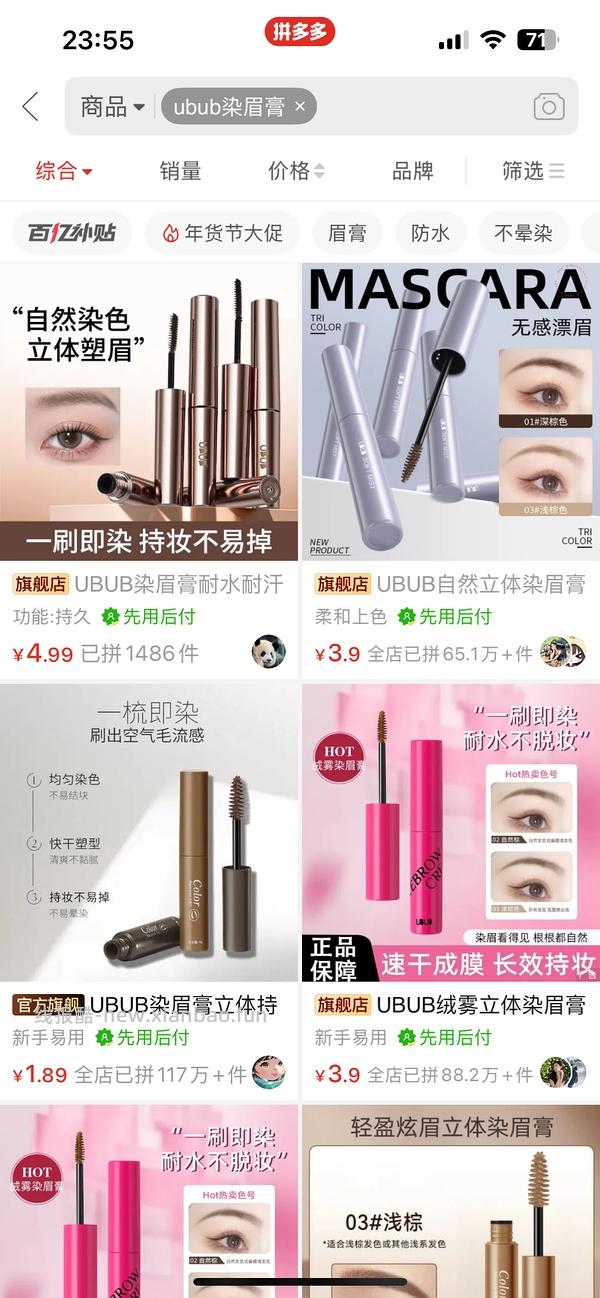600x1298 pixels.
Task: Apply the 不晕染 filter chip
Action: pyautogui.click(x=523, y=233)
